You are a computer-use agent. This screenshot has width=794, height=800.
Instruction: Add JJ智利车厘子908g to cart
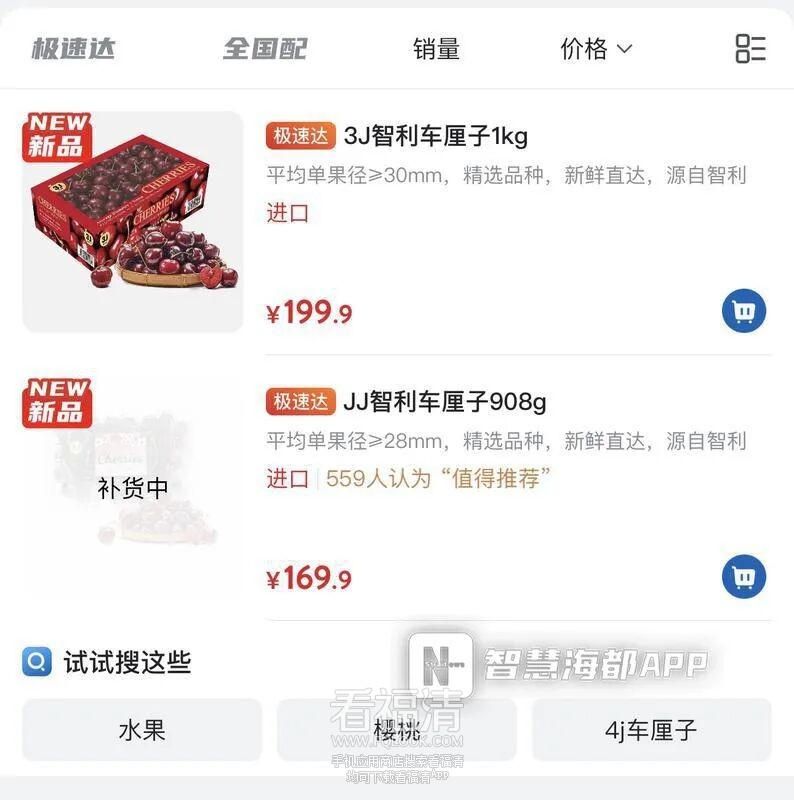tap(743, 577)
